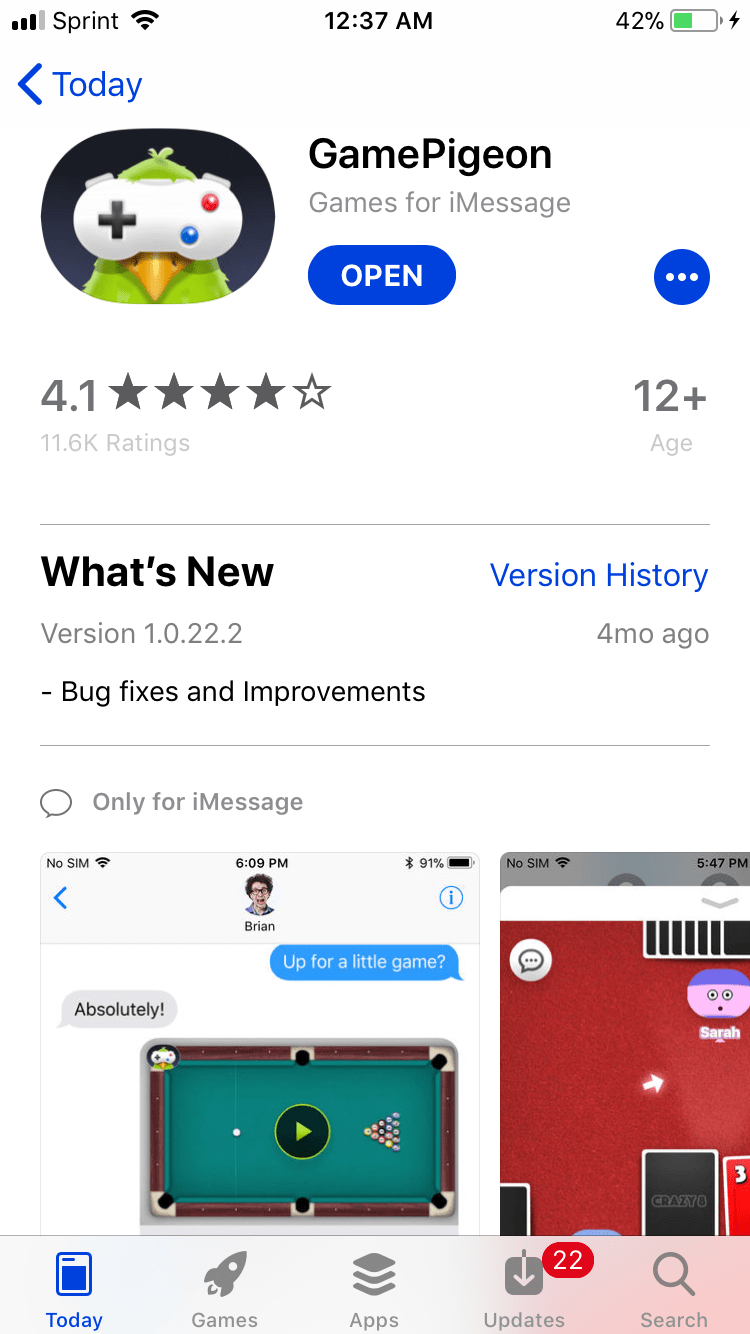The height and width of the screenshot is (1334, 750).
Task: Open the GamePigeon app
Action: (x=381, y=276)
